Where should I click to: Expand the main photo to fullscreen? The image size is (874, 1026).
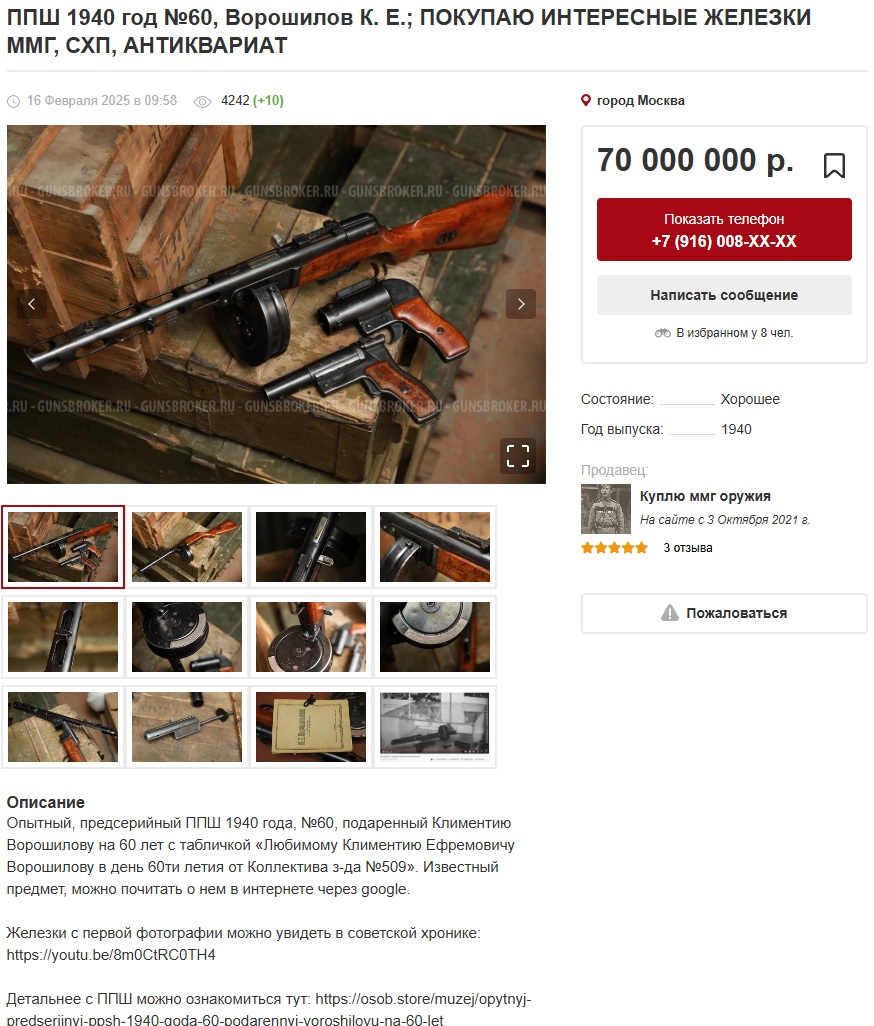pos(517,456)
